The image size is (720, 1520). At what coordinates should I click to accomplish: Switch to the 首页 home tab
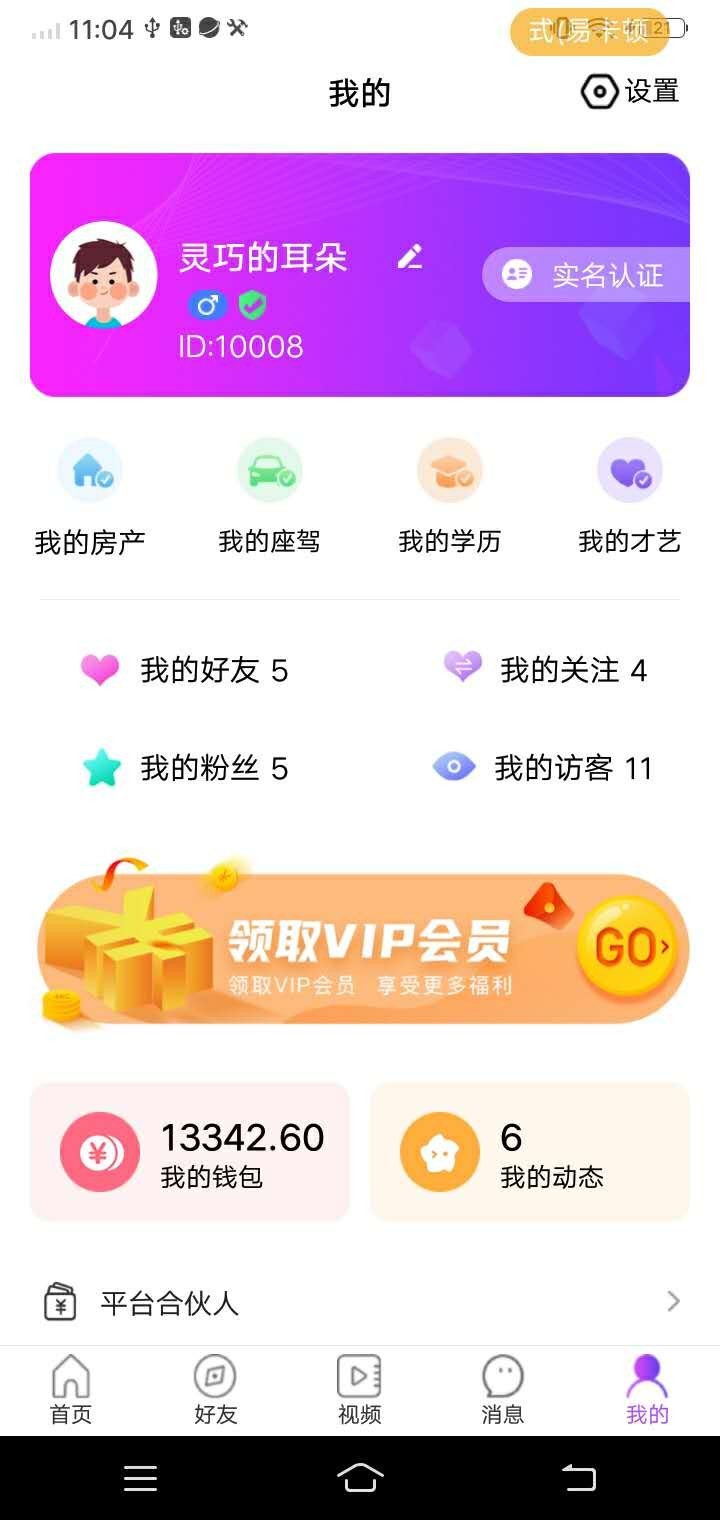coord(70,1389)
